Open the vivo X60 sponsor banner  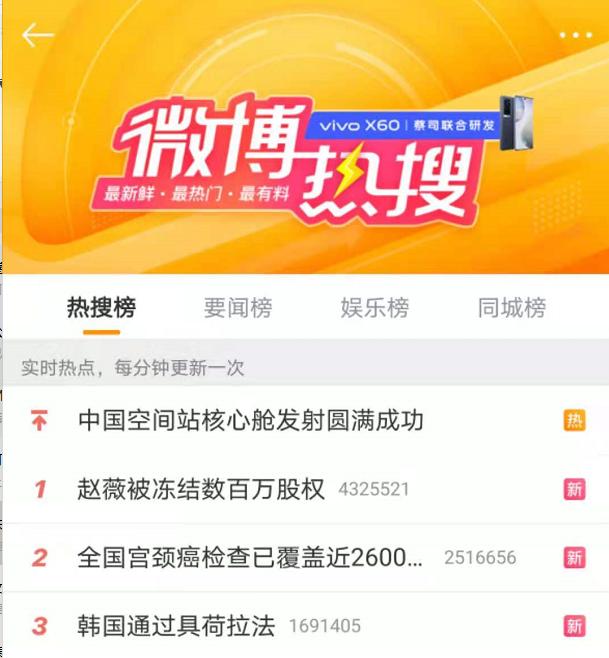pos(418,125)
